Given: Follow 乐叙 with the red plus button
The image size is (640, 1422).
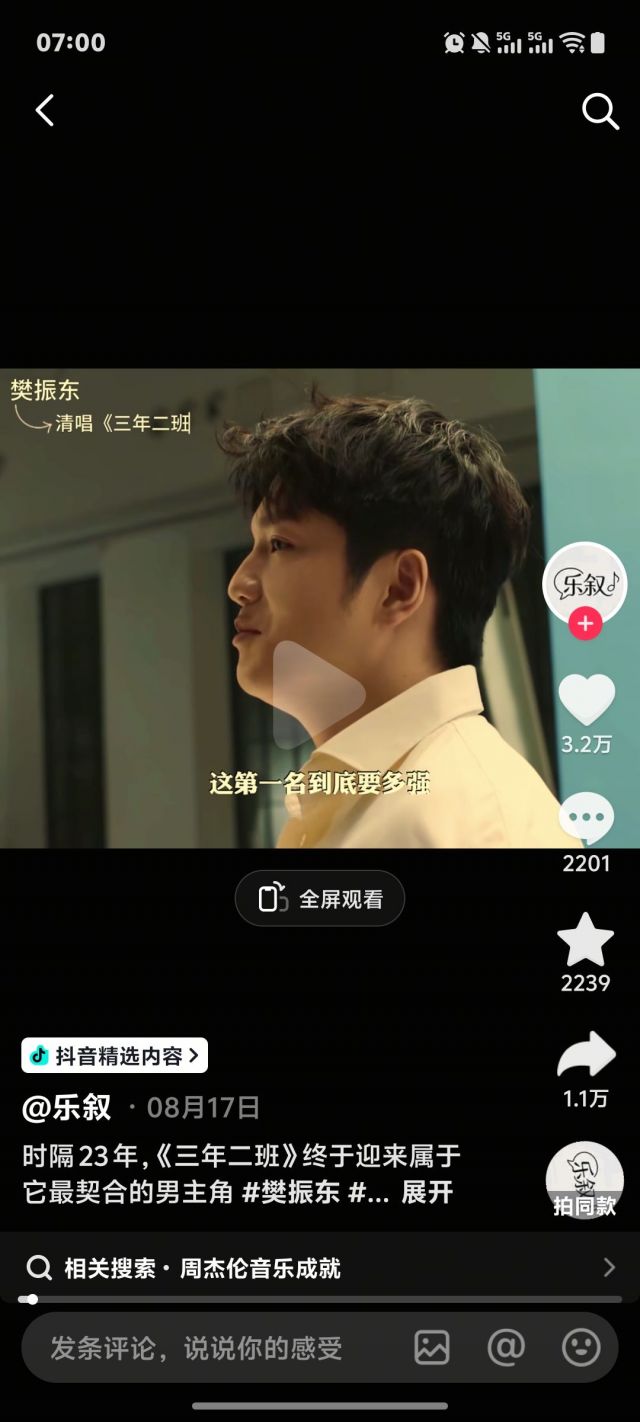Looking at the screenshot, I should tap(584, 625).
